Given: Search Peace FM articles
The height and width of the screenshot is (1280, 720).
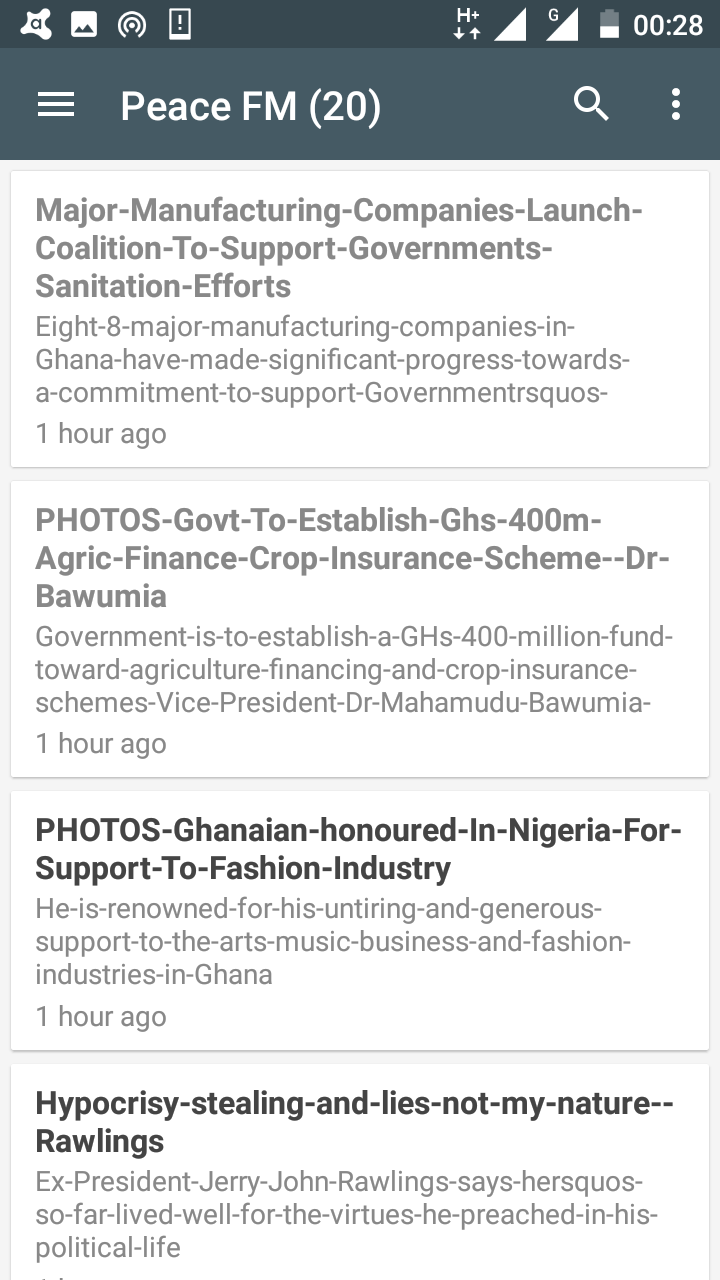Looking at the screenshot, I should (x=591, y=104).
